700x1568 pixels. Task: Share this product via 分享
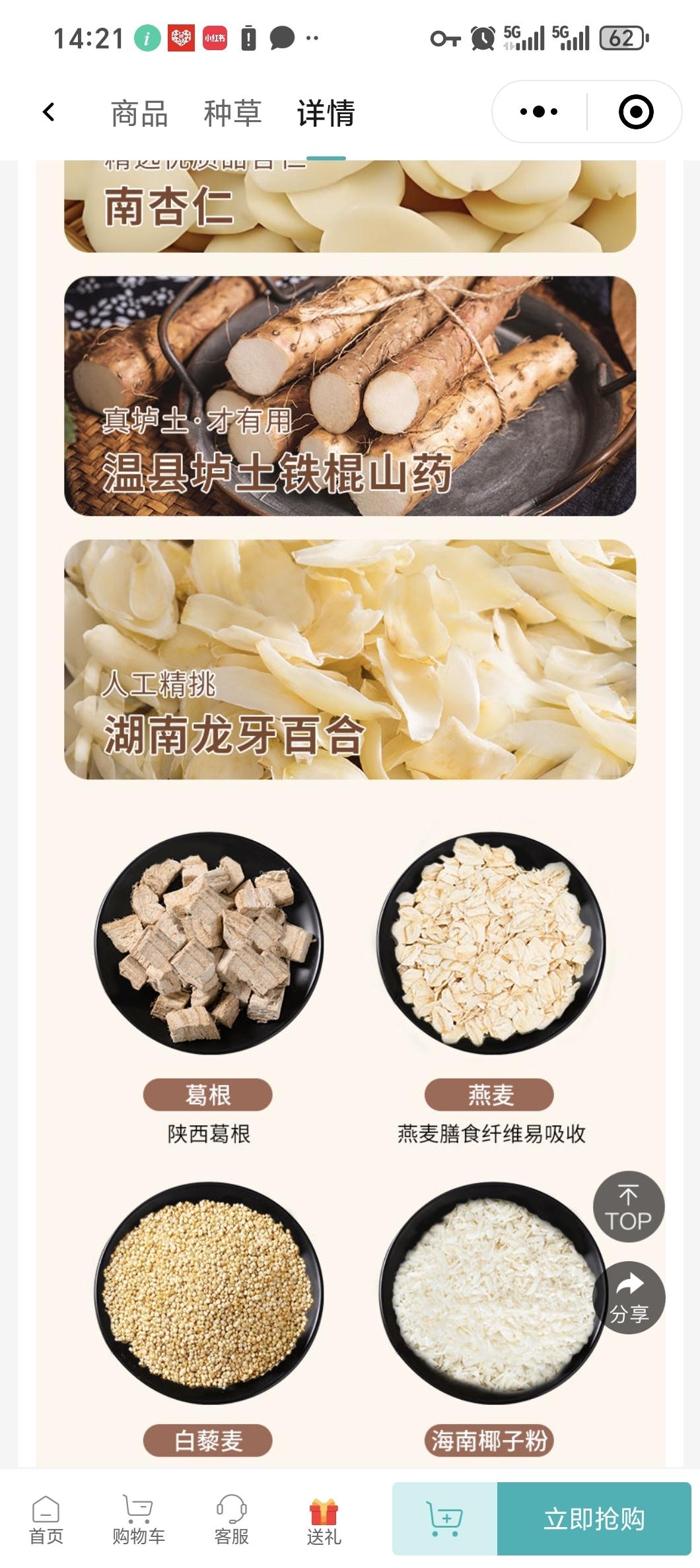point(629,1297)
